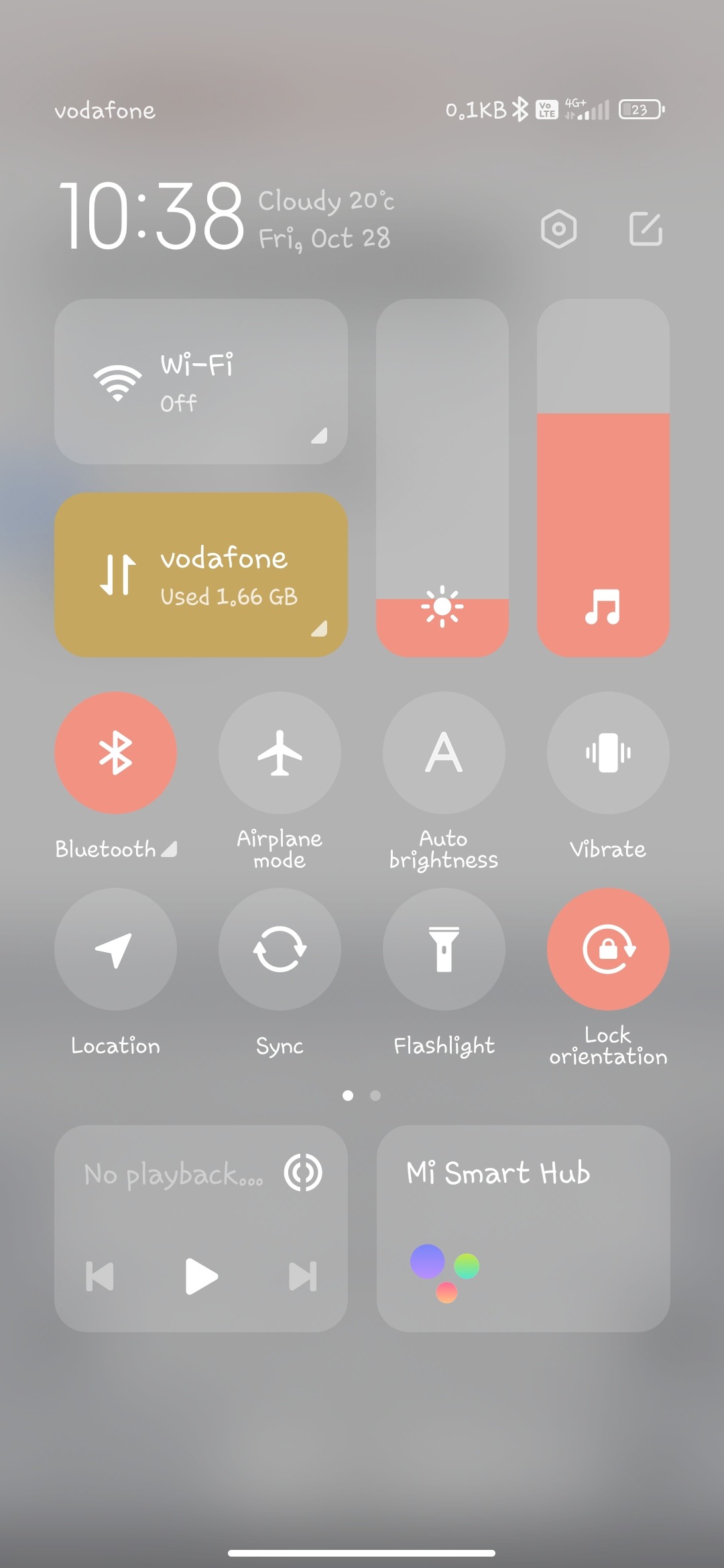Viewport: 724px width, 1568px height.
Task: Enable Airplane mode
Action: [x=280, y=753]
